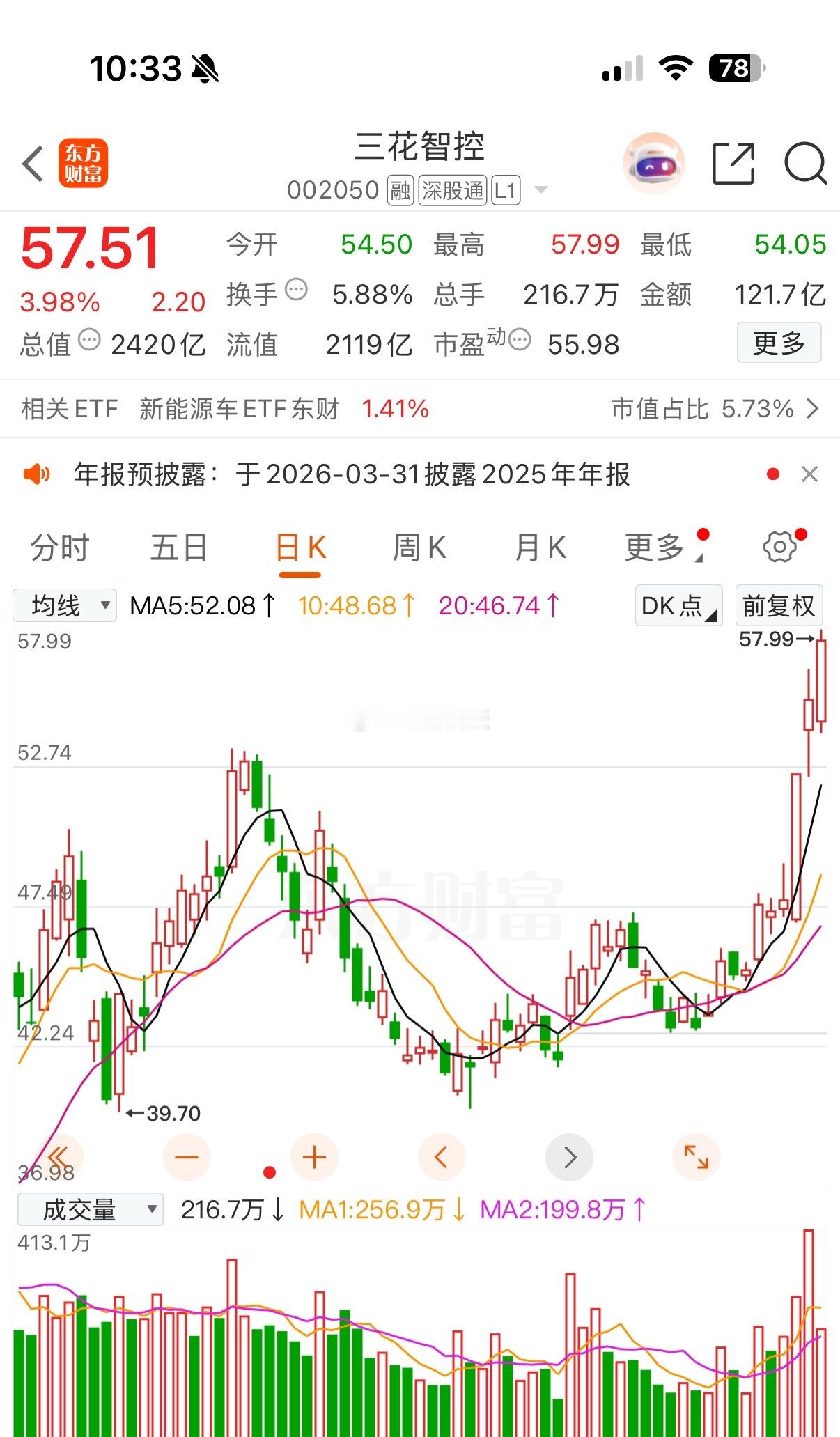Zoom out of the chart with minus icon
Image resolution: width=840 pixels, height=1437 pixels.
point(186,1156)
